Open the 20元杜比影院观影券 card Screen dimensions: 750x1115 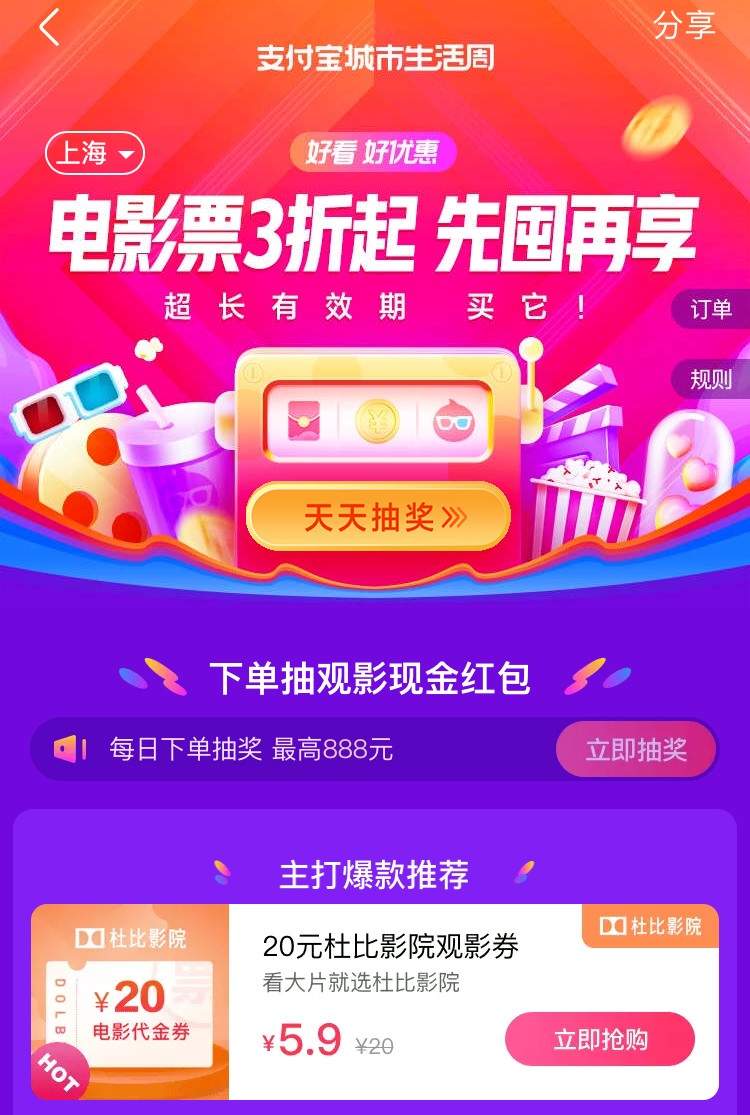coord(390,946)
